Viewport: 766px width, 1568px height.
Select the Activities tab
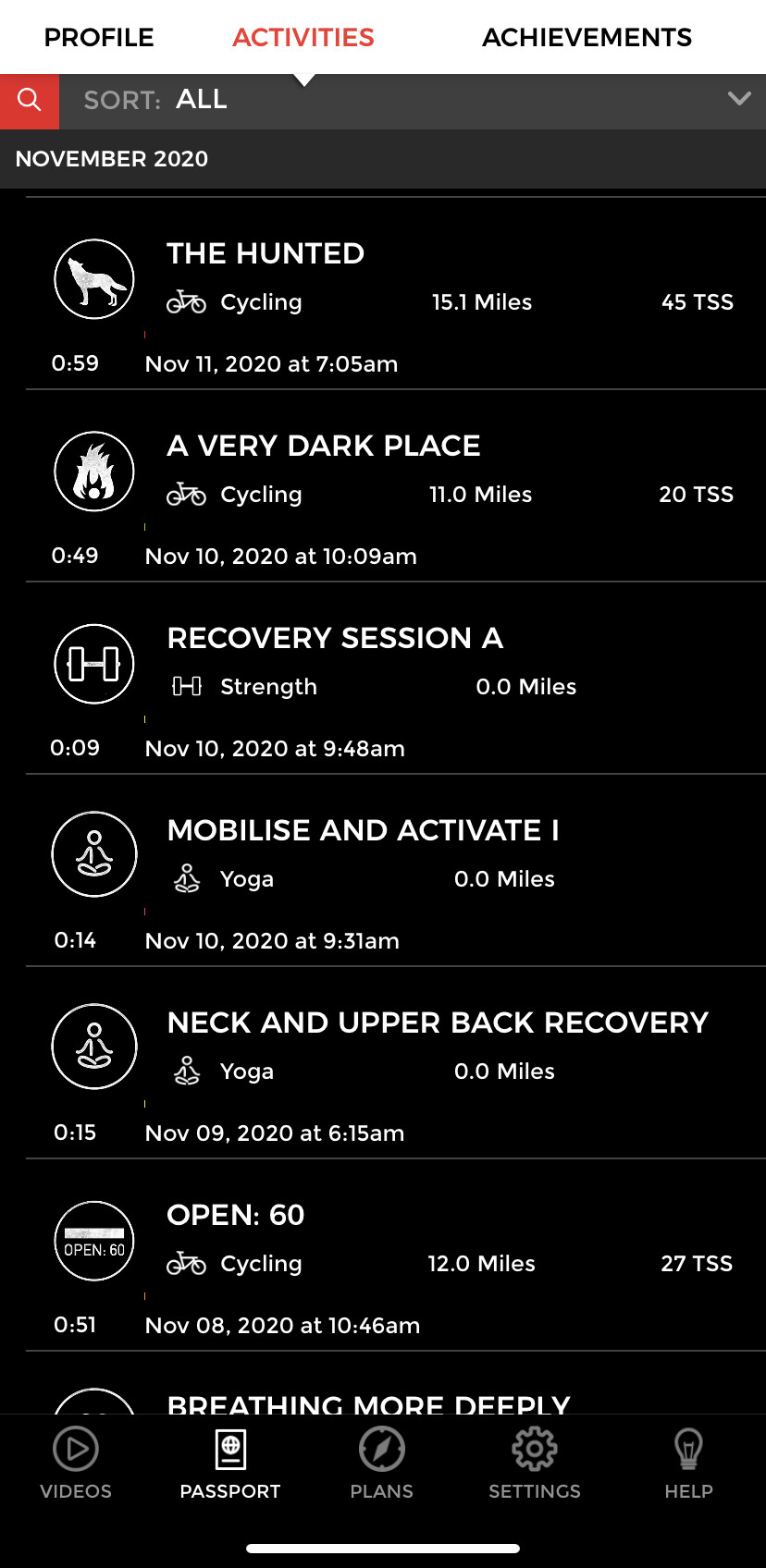[303, 38]
